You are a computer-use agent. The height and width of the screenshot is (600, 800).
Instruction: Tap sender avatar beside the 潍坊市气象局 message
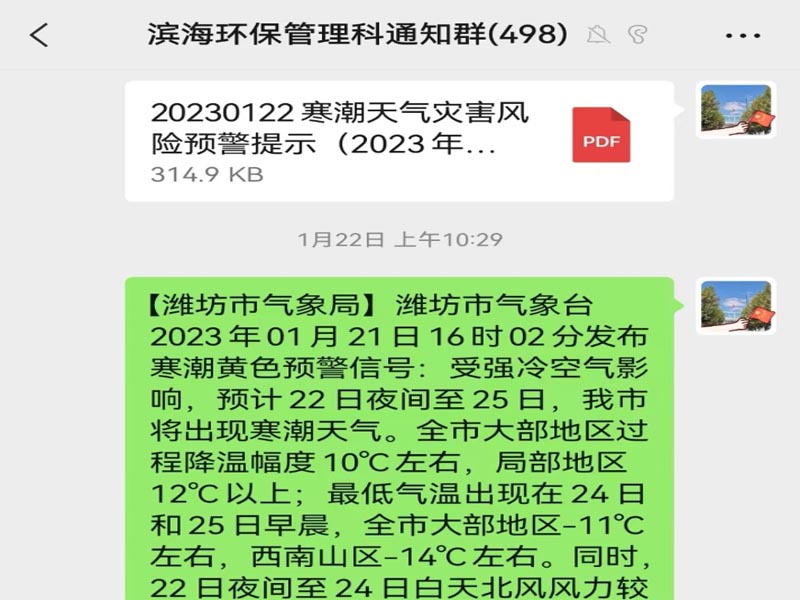[x=736, y=306]
